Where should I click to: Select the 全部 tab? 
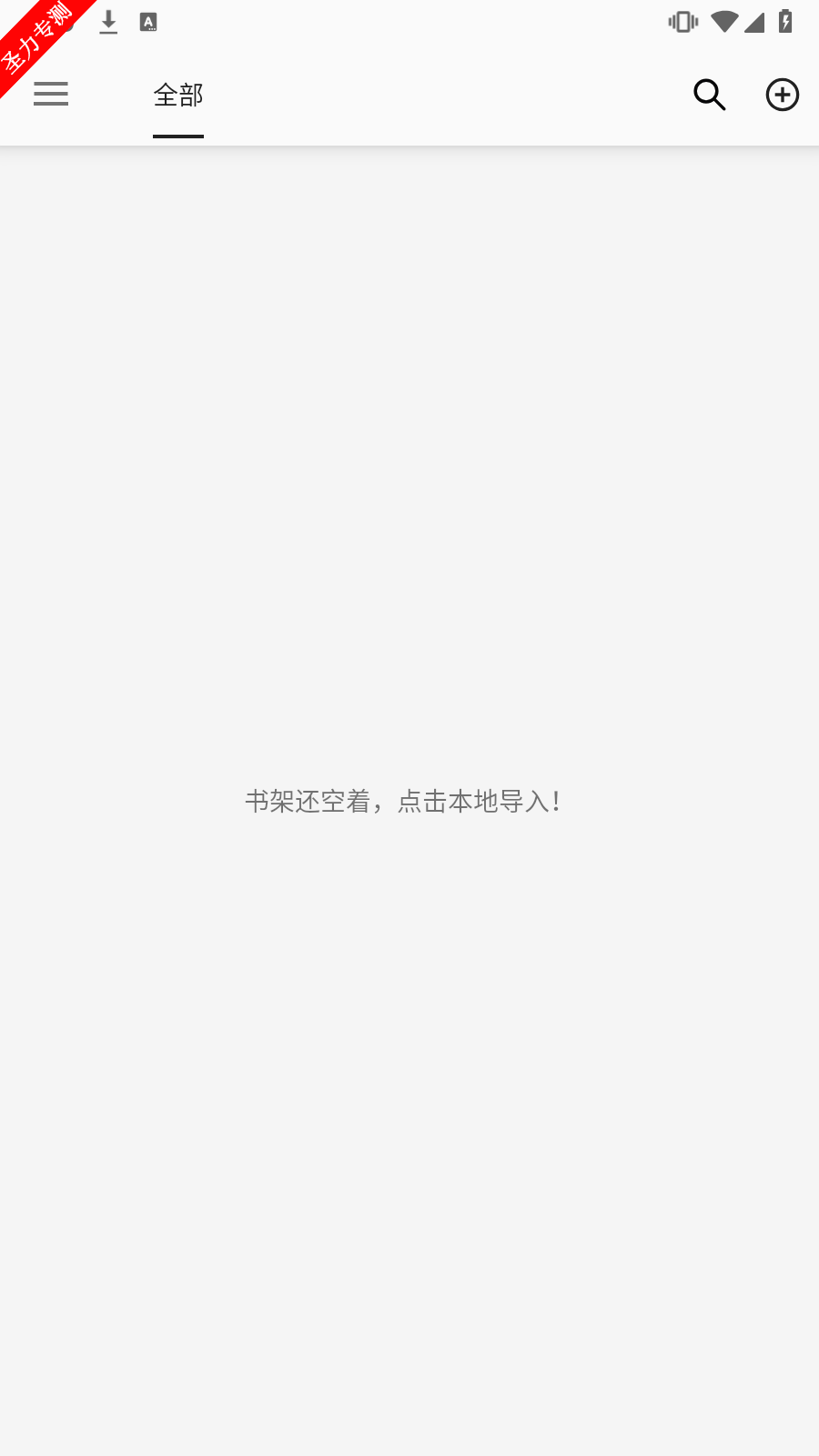point(178,96)
